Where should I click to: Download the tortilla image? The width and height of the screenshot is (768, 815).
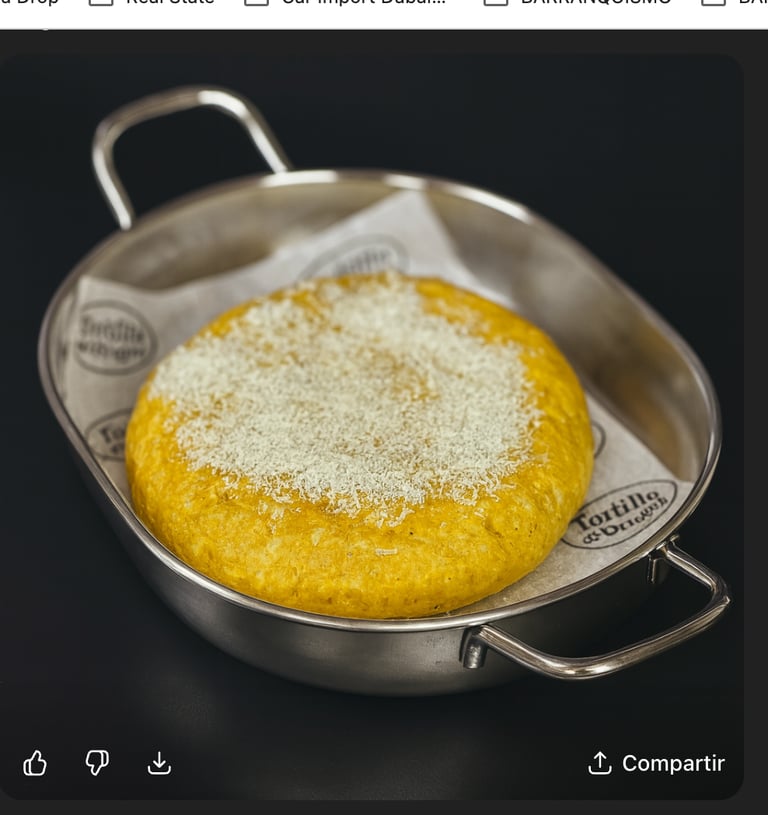pos(159,764)
